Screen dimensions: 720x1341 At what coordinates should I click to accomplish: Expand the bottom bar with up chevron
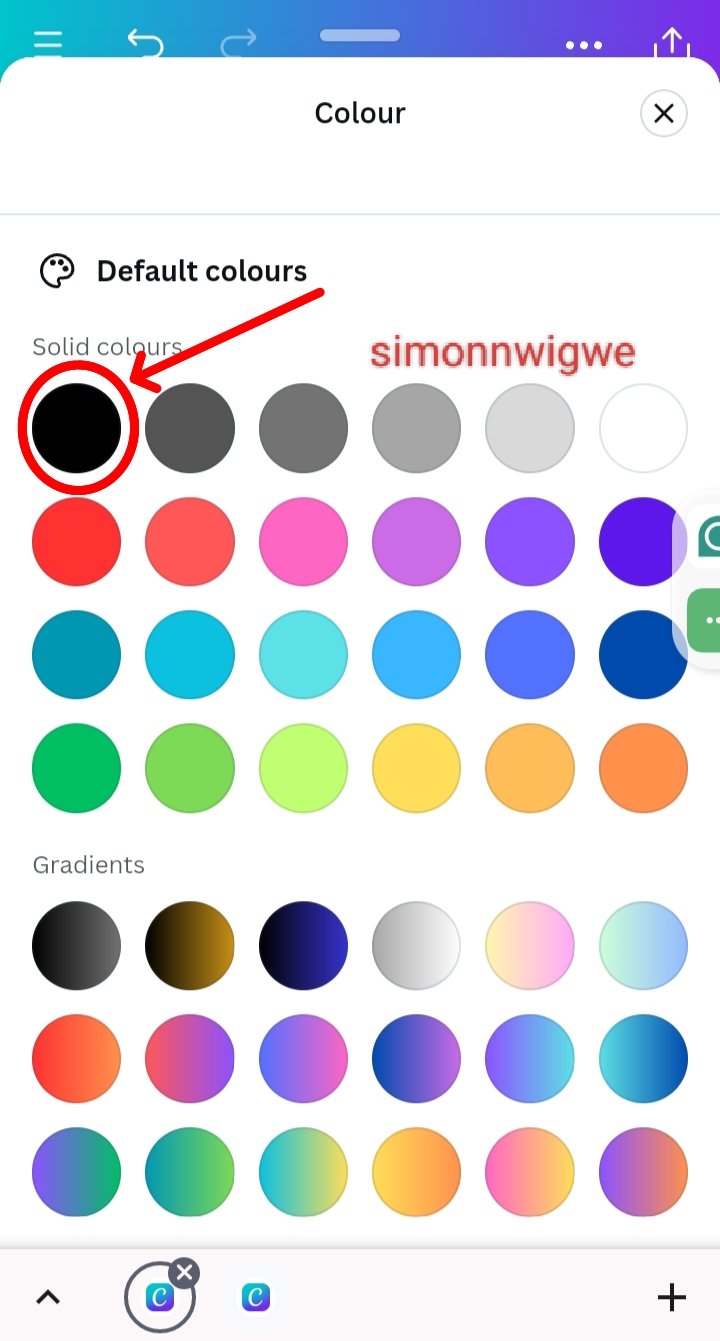(x=48, y=1298)
